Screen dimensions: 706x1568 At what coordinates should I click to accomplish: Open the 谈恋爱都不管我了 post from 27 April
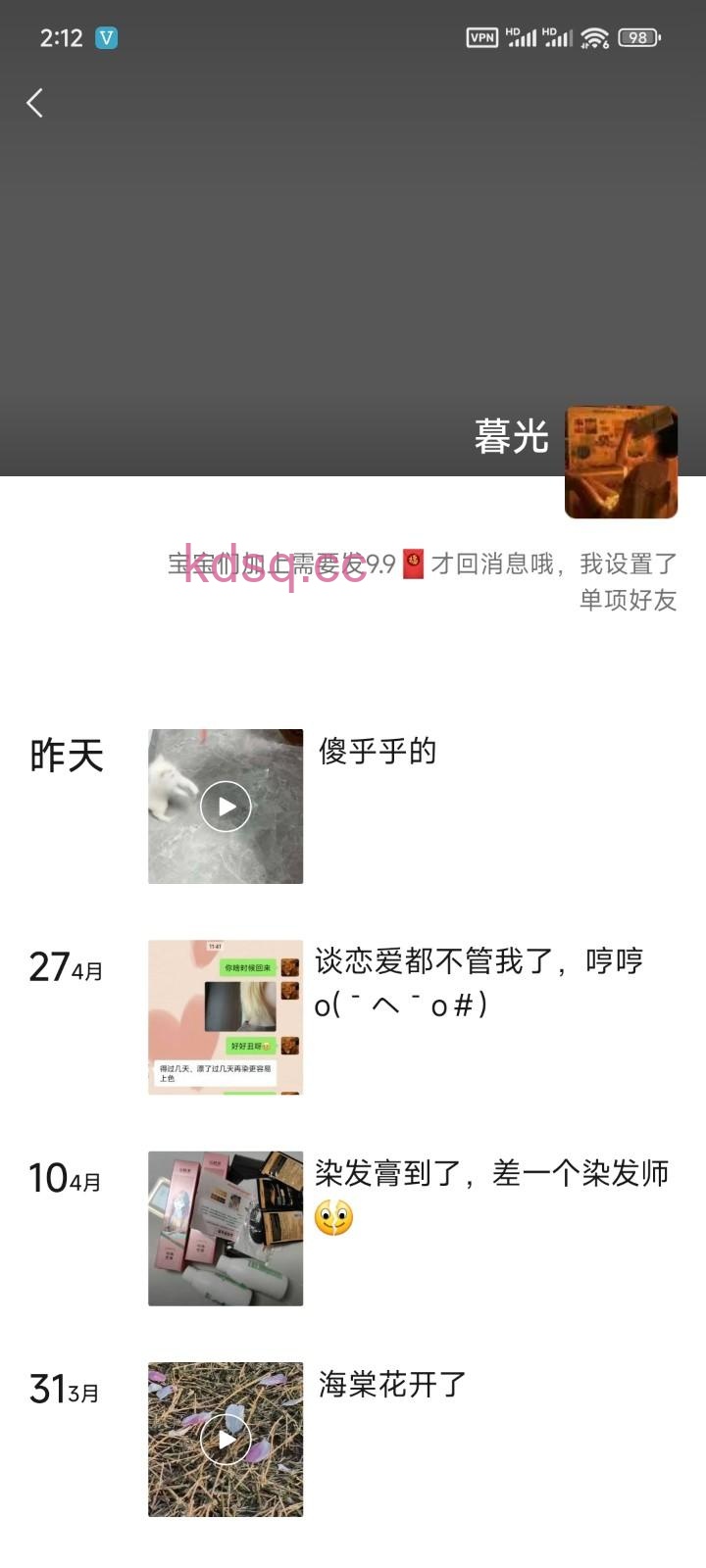(226, 1017)
